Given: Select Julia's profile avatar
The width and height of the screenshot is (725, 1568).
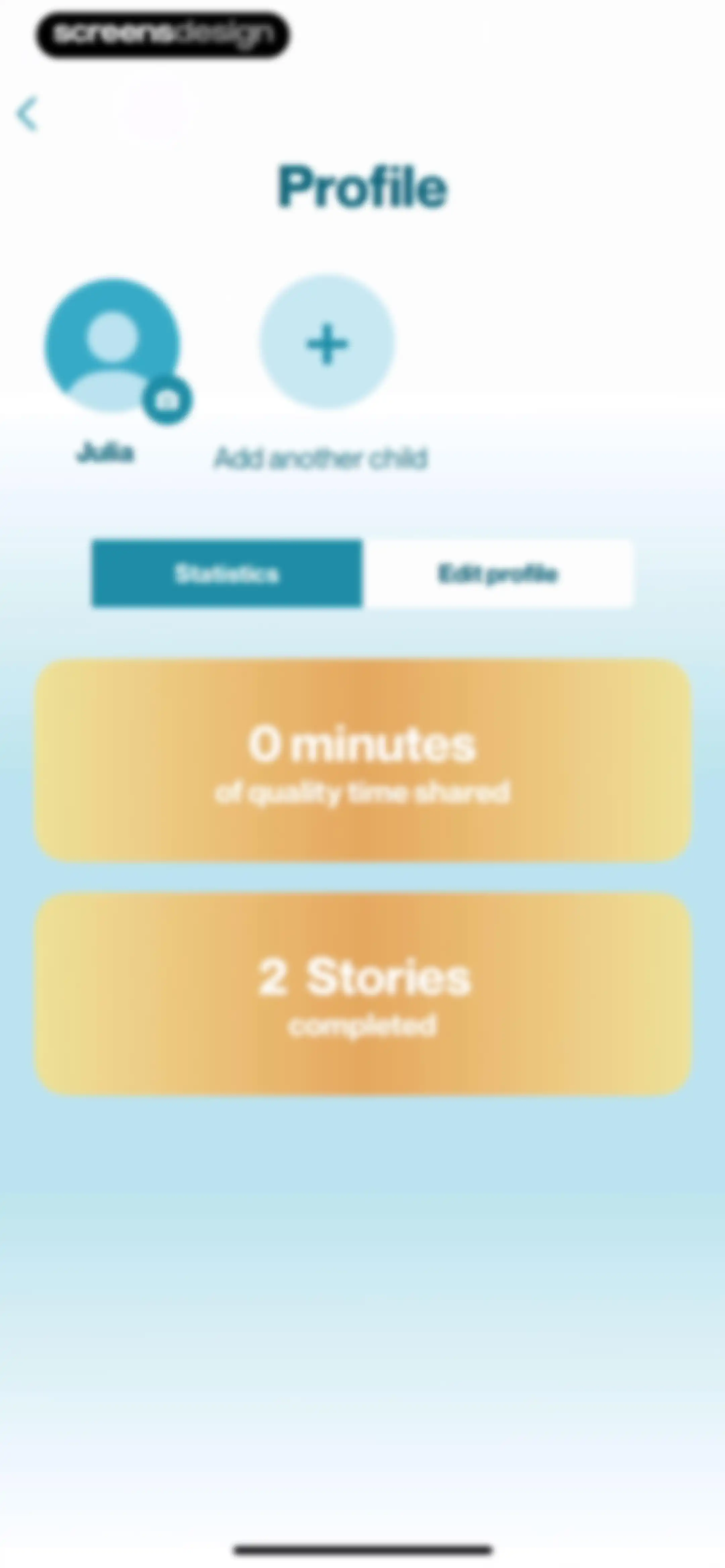Looking at the screenshot, I should pyautogui.click(x=113, y=345).
